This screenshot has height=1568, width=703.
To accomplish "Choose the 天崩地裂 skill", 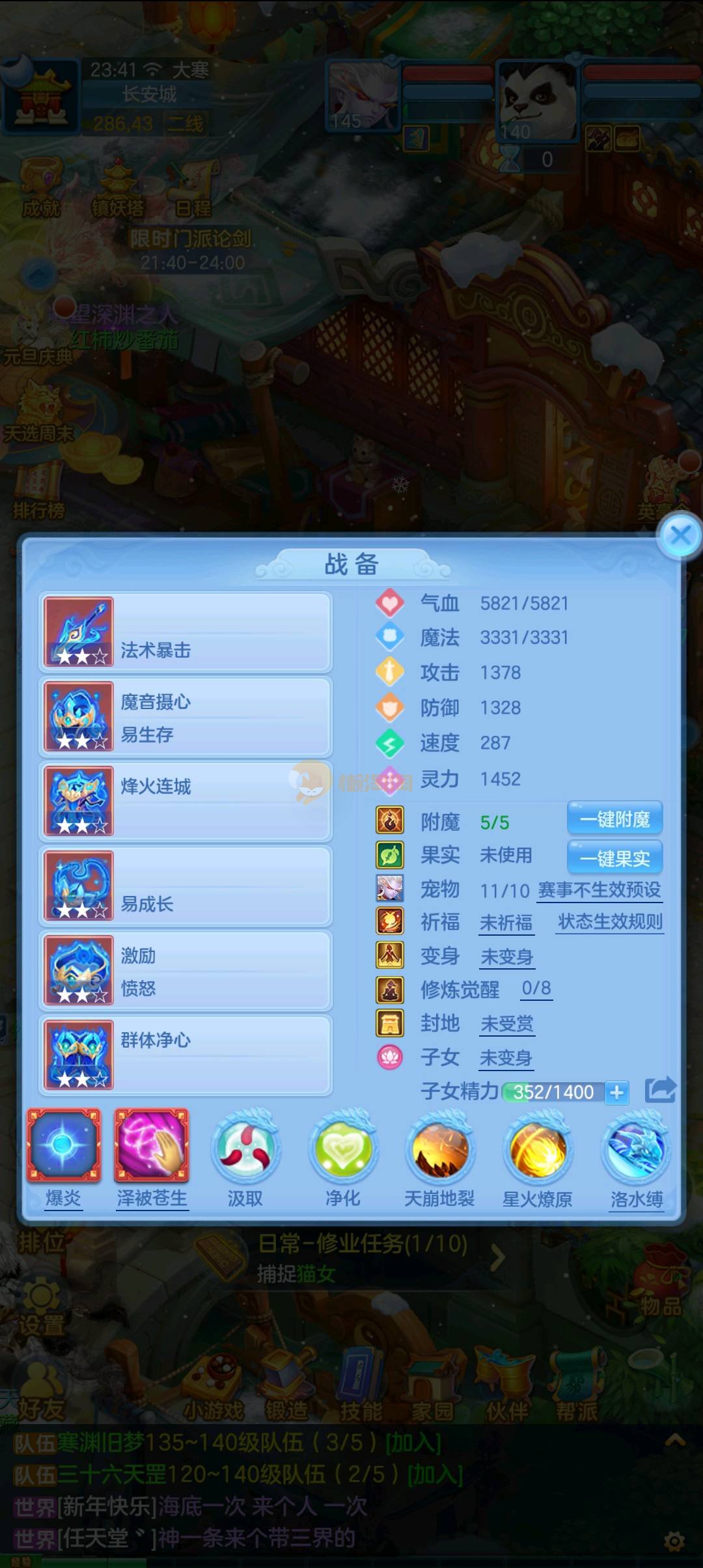I will click(x=439, y=1150).
